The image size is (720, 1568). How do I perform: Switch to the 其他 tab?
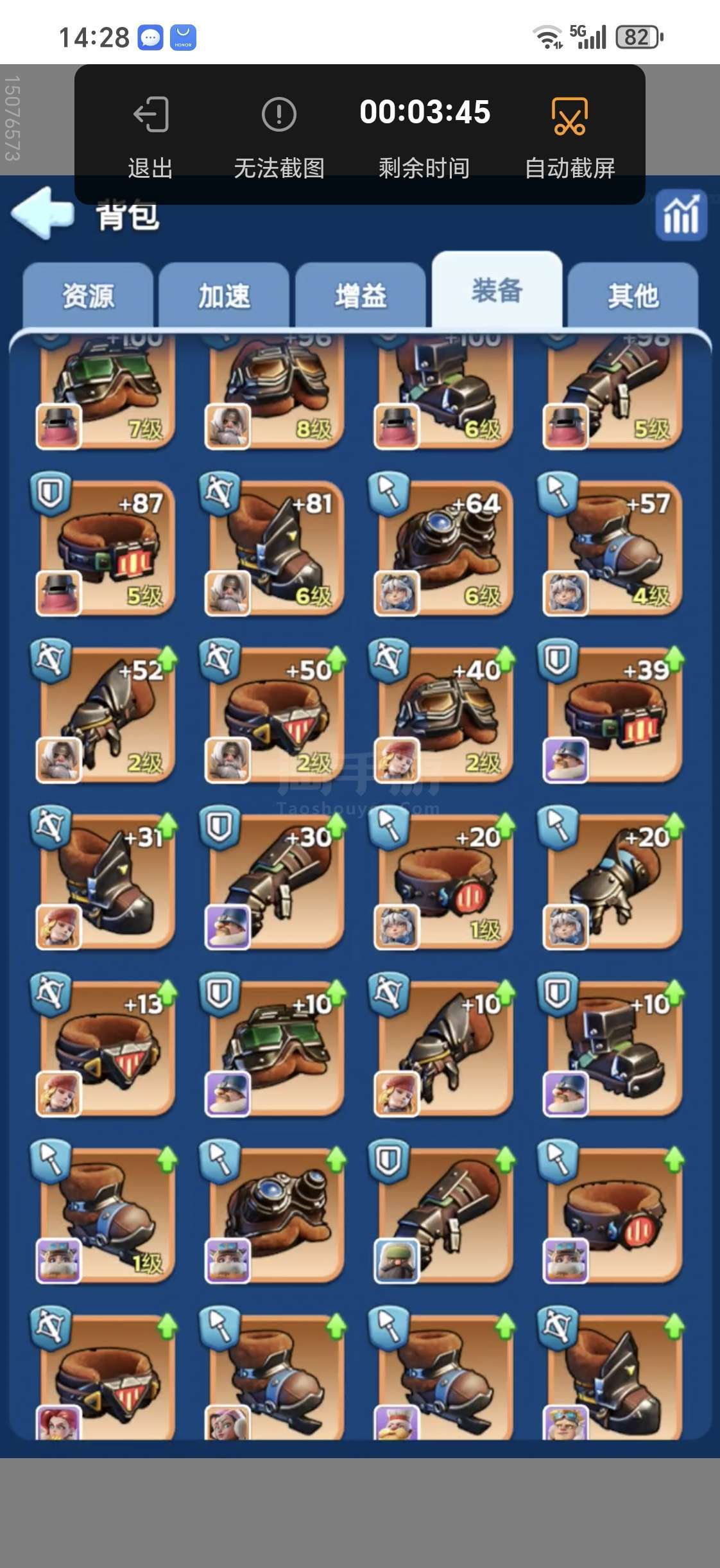click(633, 296)
